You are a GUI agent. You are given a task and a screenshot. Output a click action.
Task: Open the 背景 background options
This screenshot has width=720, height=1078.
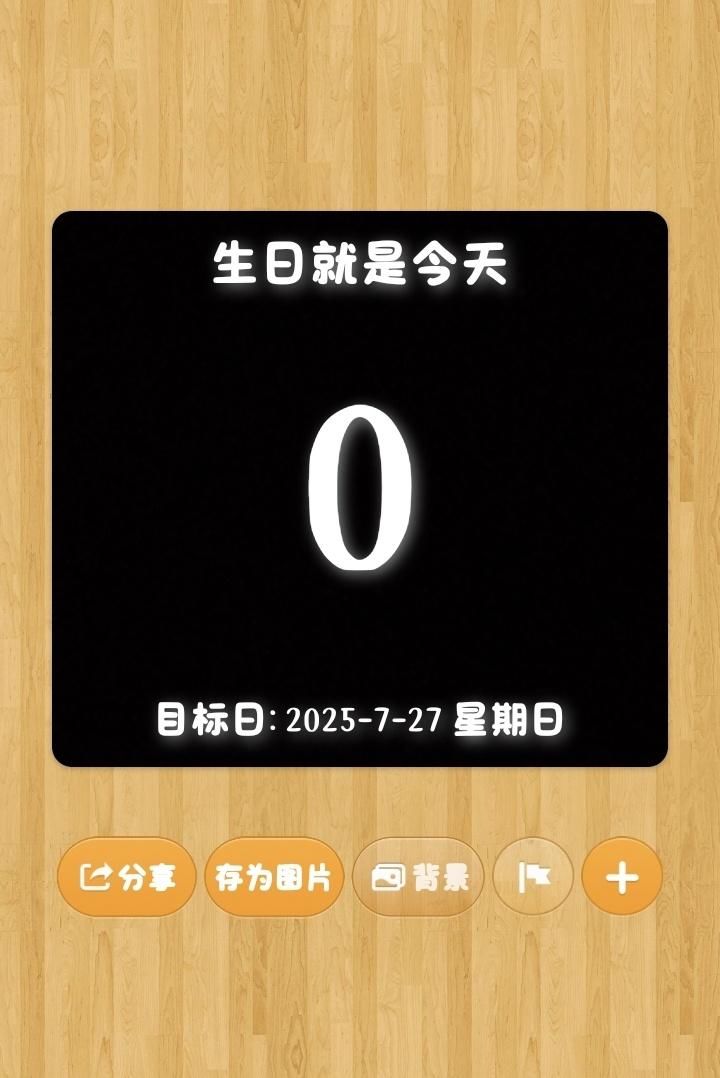click(x=419, y=877)
